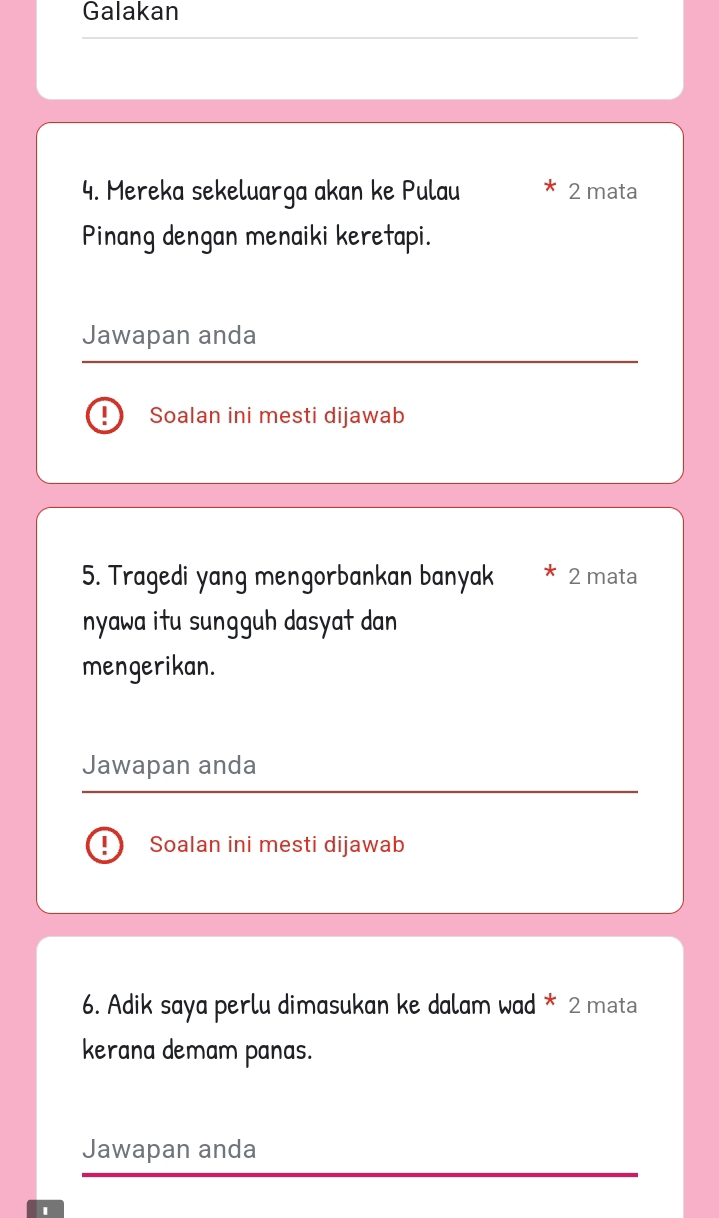Focus the answer field for question 6
The width and height of the screenshot is (719, 1218).
[x=359, y=1150]
